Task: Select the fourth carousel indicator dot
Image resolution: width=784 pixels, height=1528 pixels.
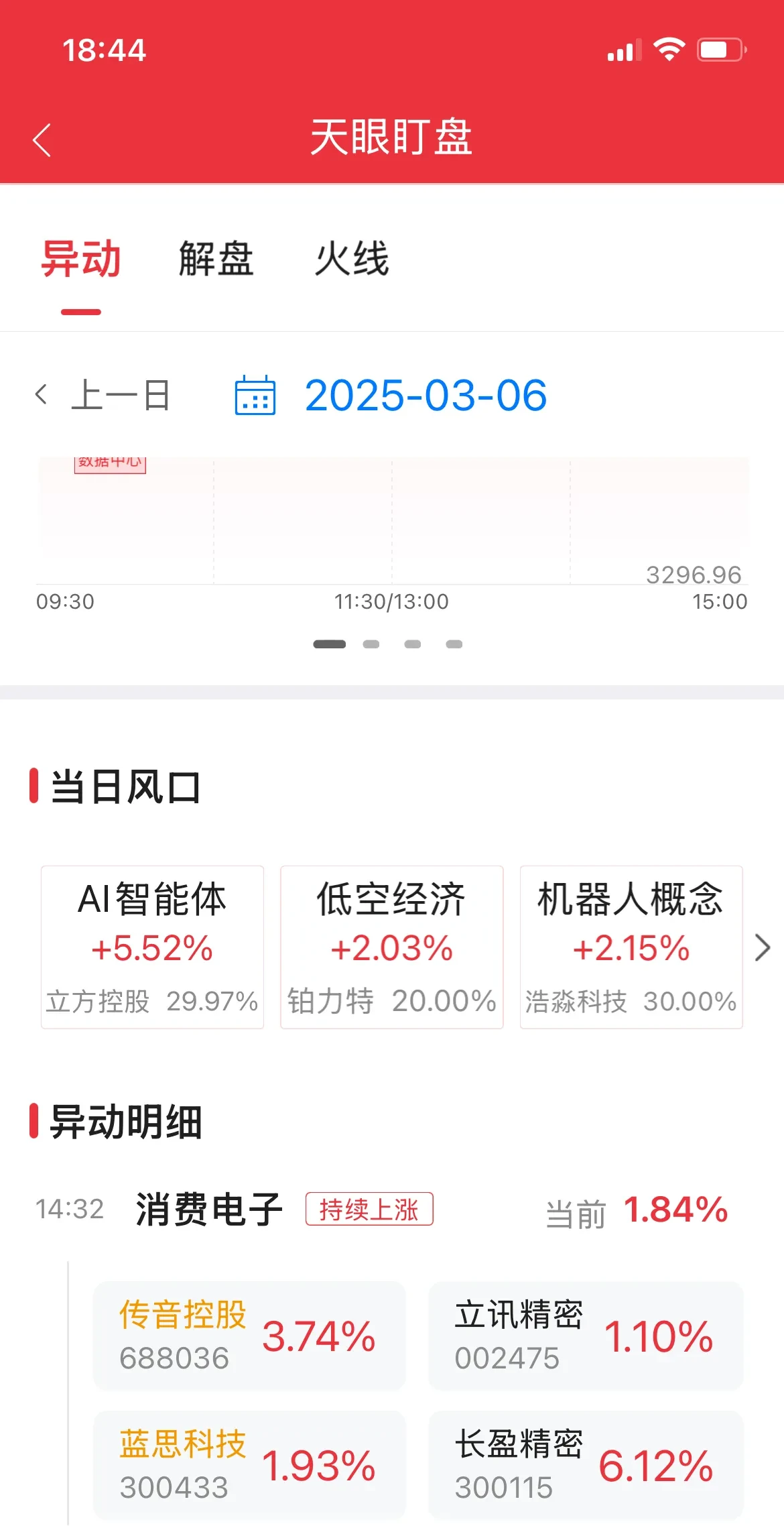Action: coord(455,644)
